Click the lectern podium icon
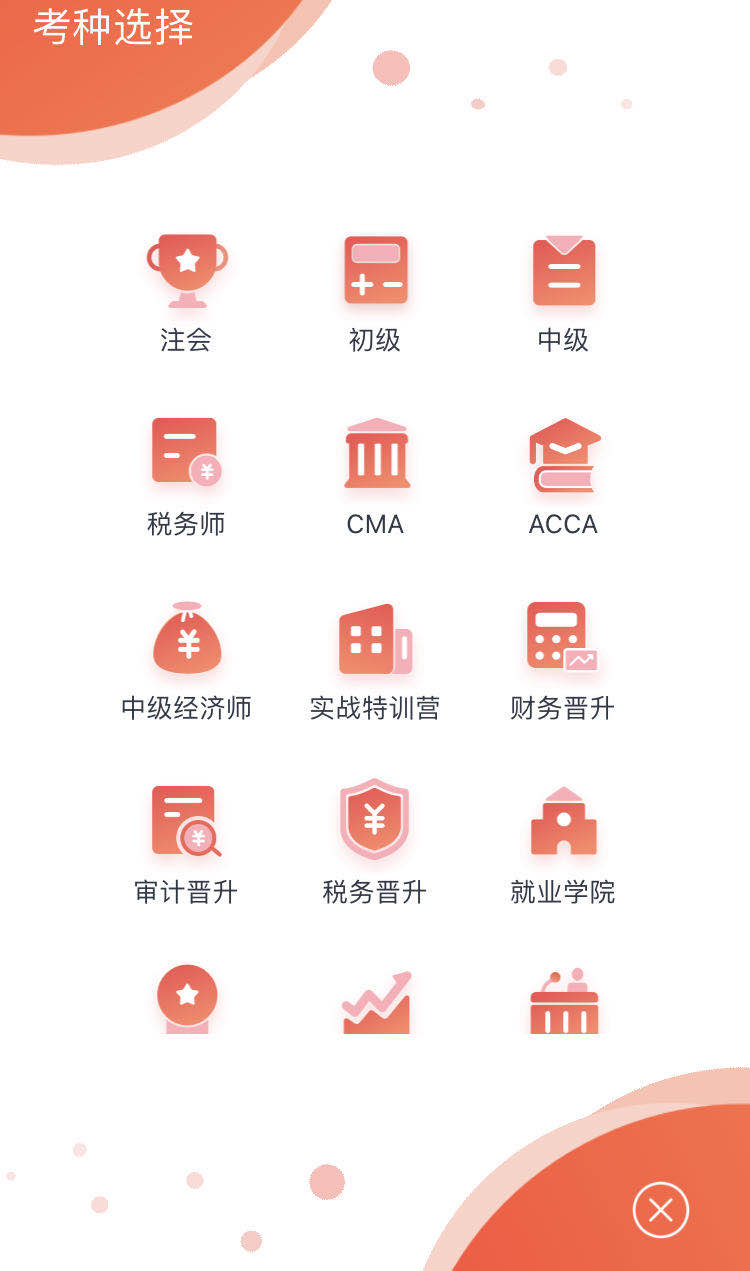The image size is (750, 1271). (x=563, y=1000)
